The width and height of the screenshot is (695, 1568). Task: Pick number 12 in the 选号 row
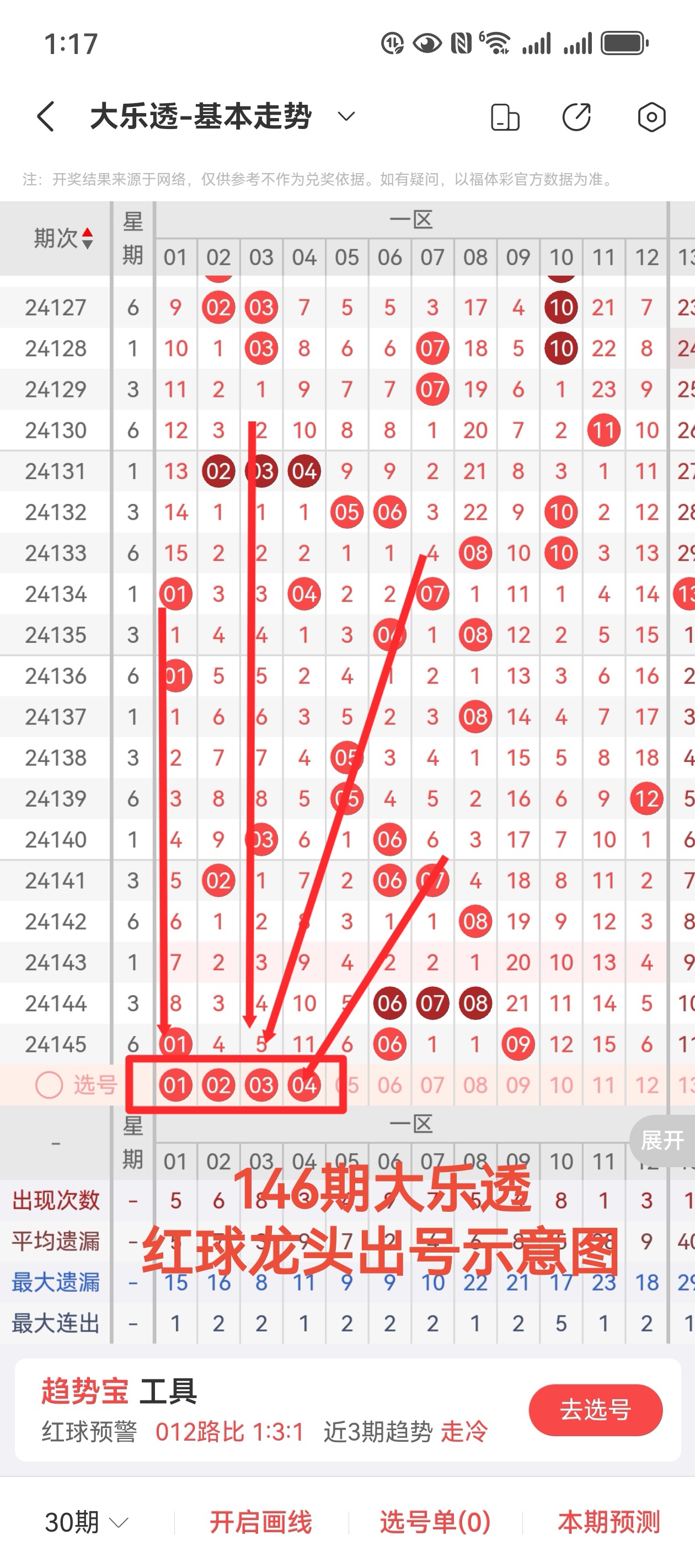647,1084
